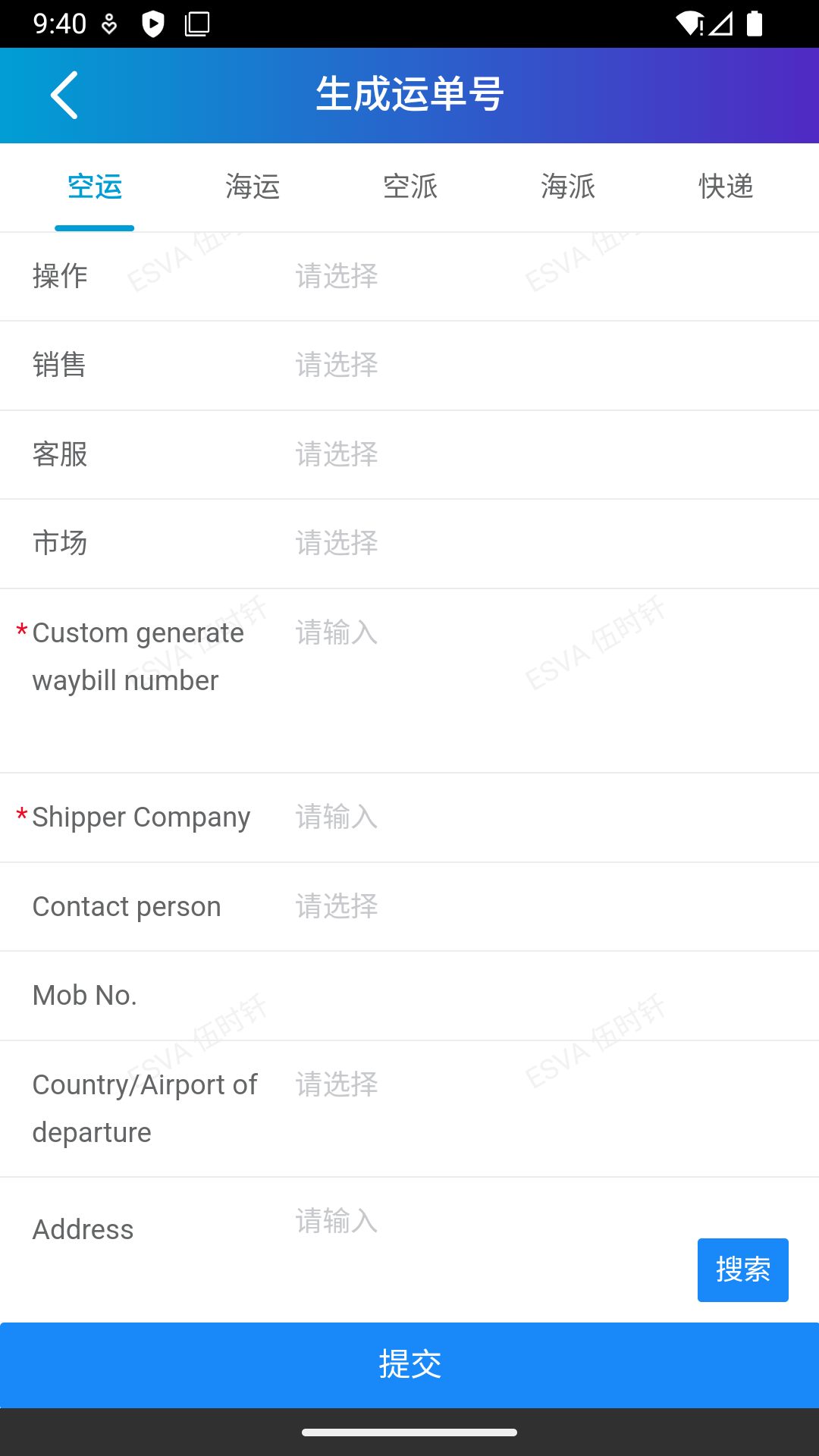Open the Country/Airport of departure selector

[336, 1084]
